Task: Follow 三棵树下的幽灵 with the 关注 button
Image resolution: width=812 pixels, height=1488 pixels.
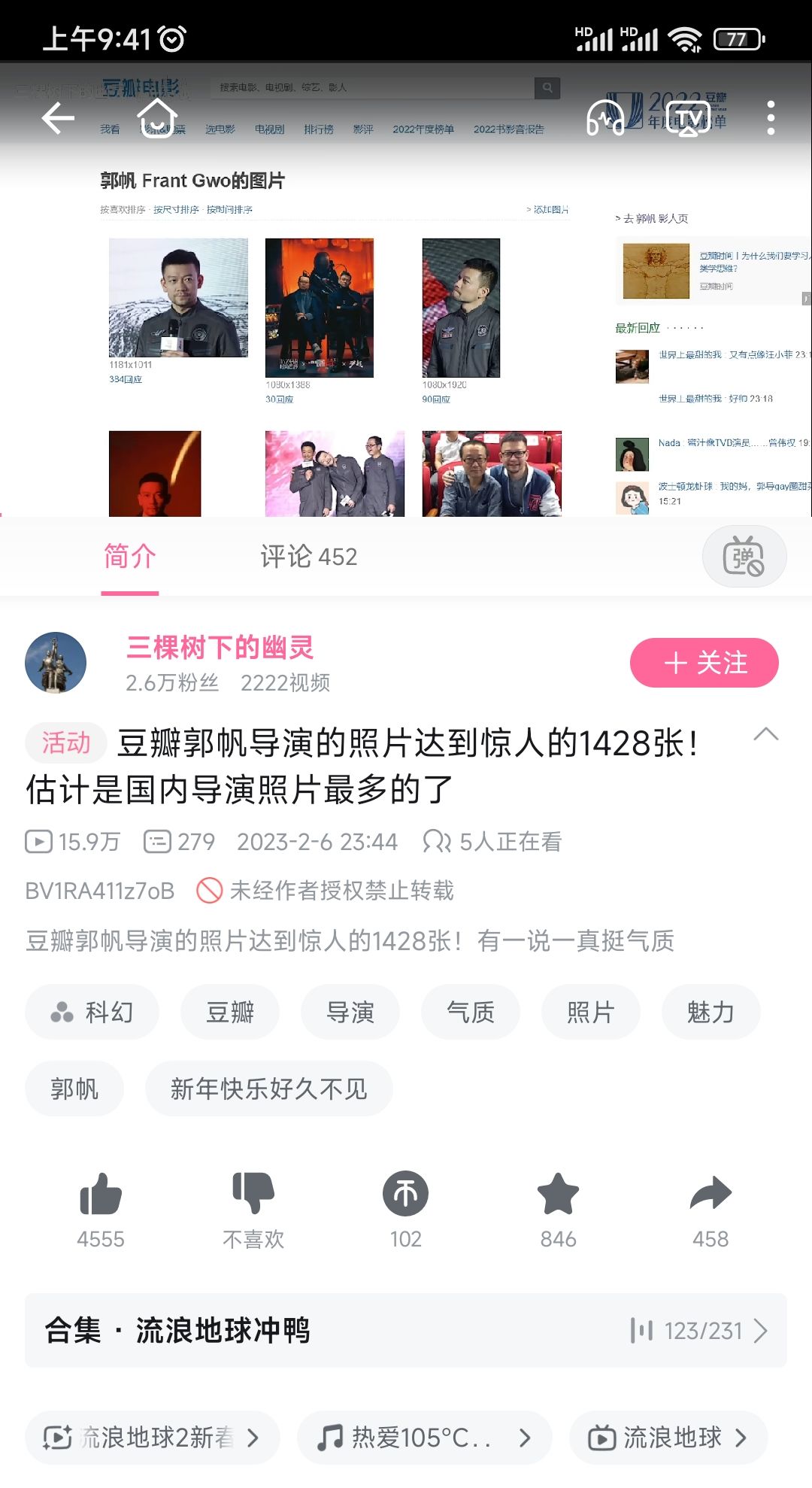Action: [x=704, y=663]
